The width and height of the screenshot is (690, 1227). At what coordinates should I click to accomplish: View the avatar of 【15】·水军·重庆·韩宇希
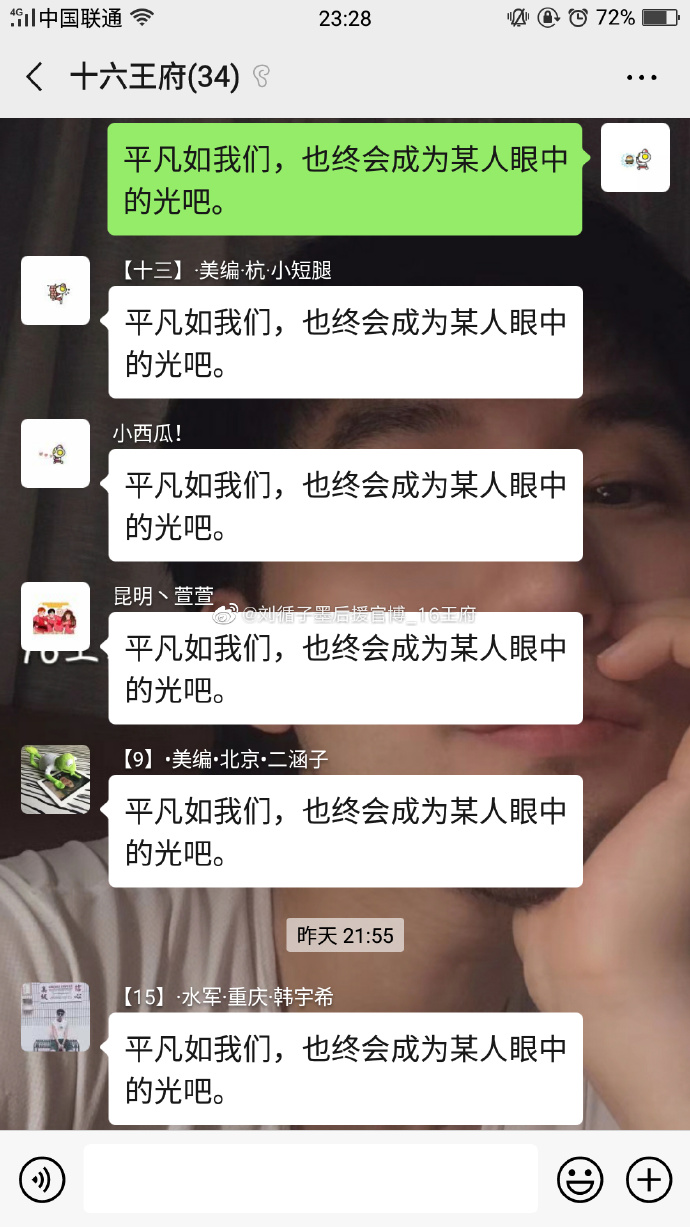(x=56, y=1017)
